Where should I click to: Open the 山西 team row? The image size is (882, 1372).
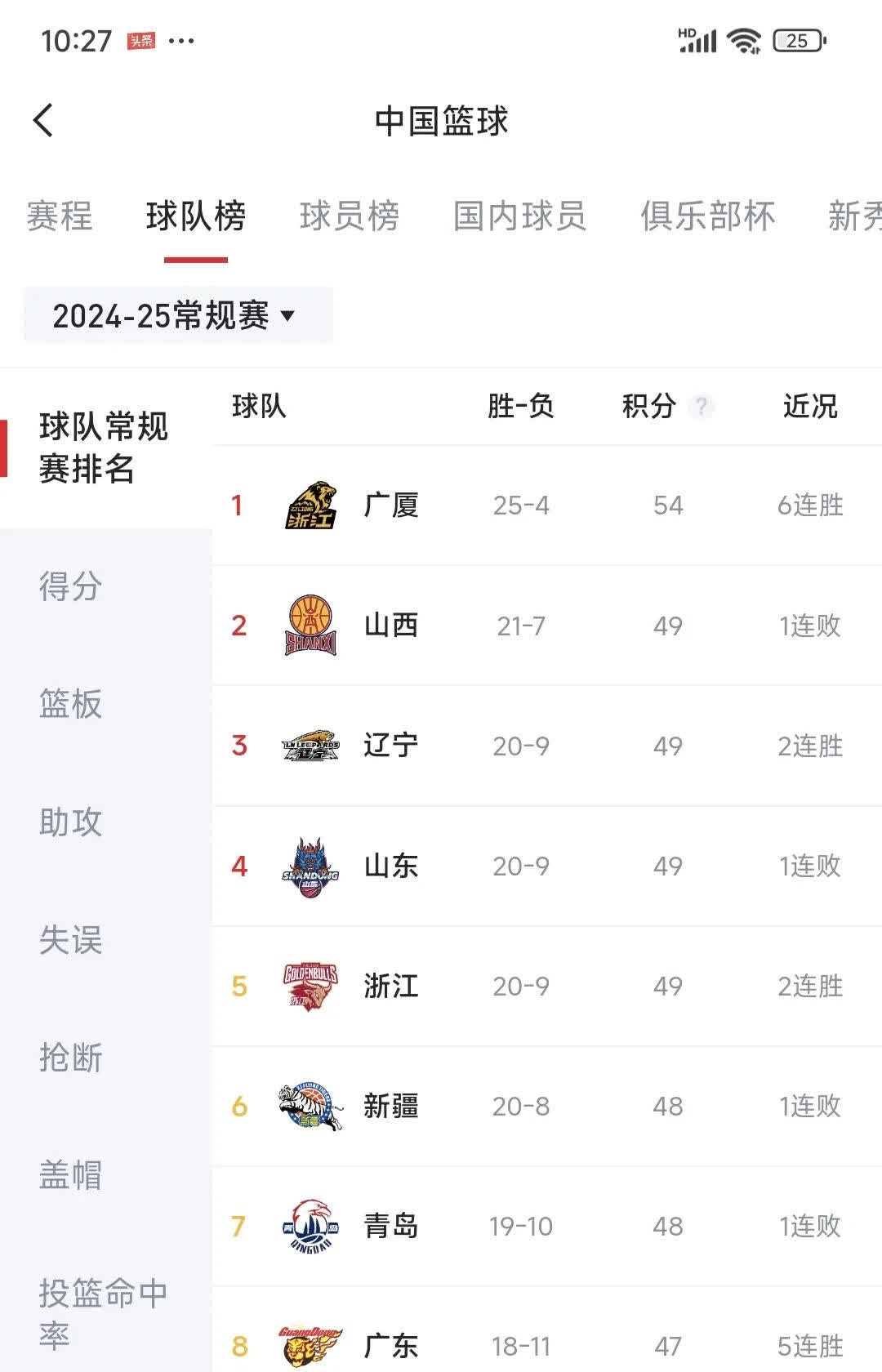[x=546, y=626]
